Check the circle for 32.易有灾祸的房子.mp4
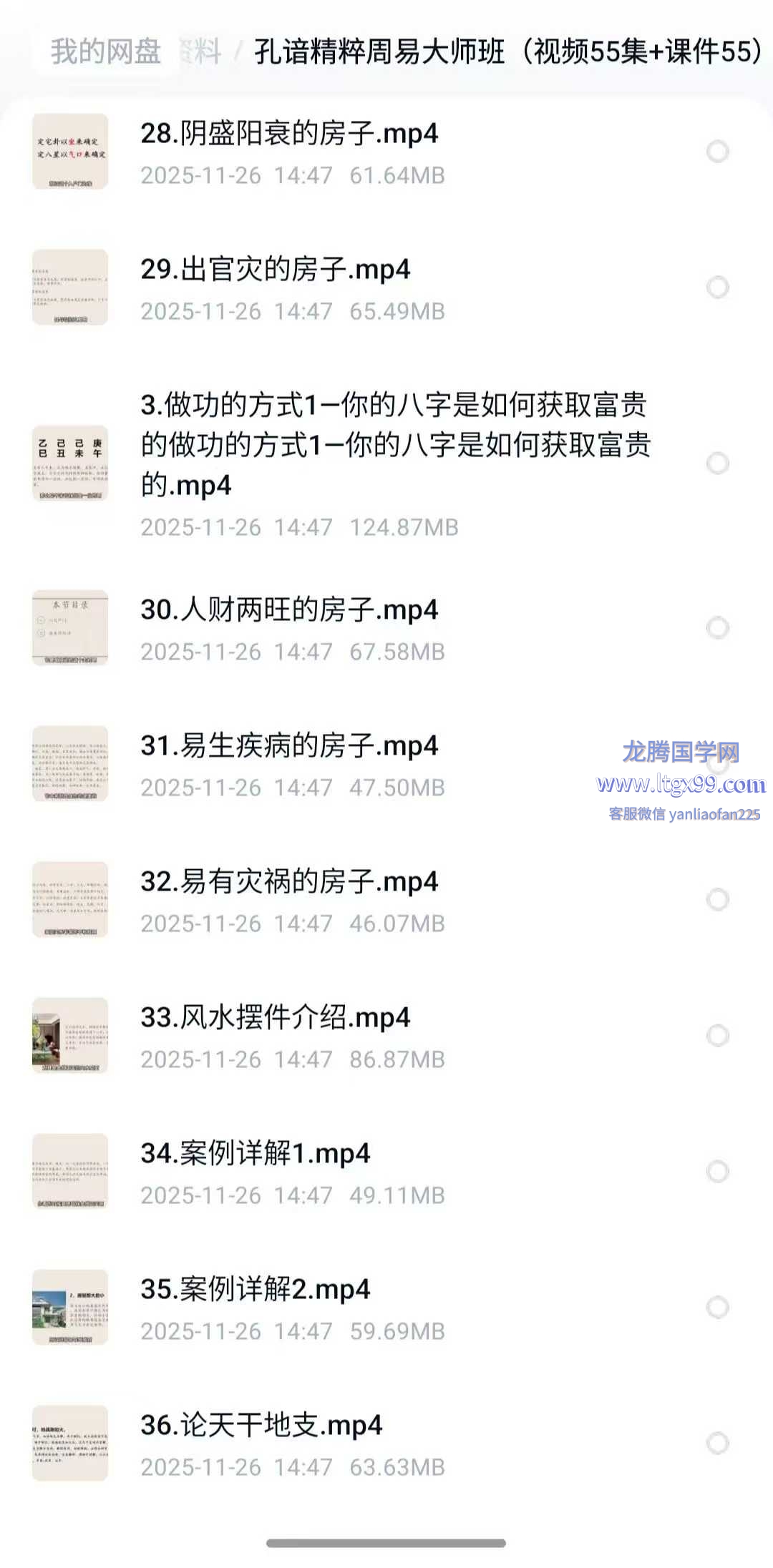The width and height of the screenshot is (773, 1568). coord(717,900)
